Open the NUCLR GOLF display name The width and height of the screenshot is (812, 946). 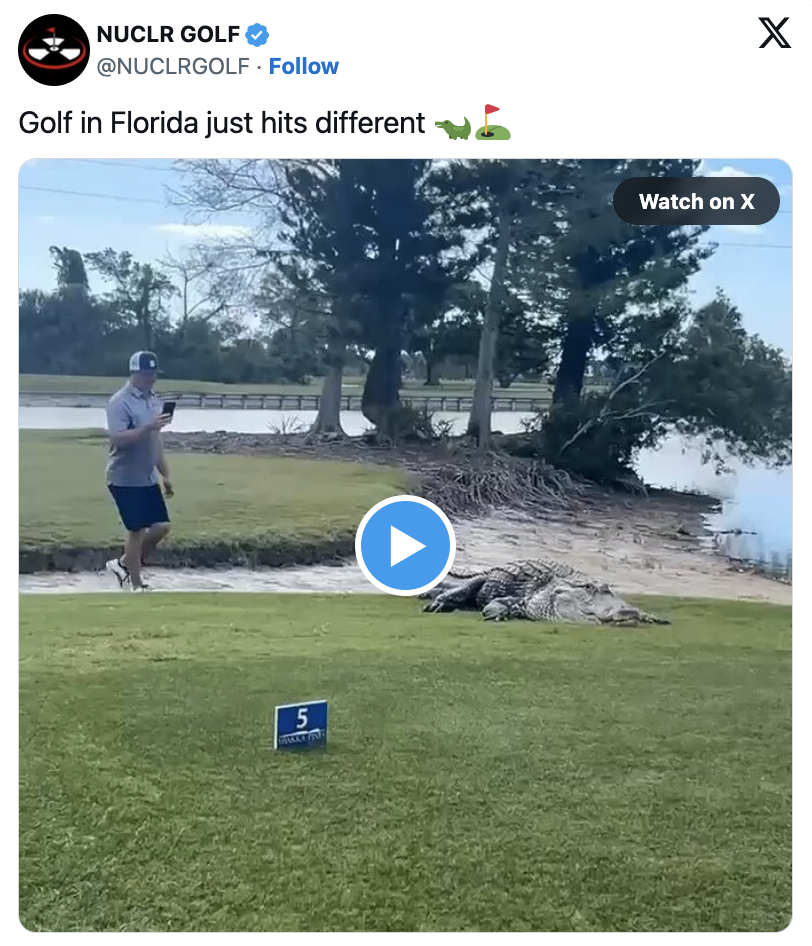[x=168, y=34]
